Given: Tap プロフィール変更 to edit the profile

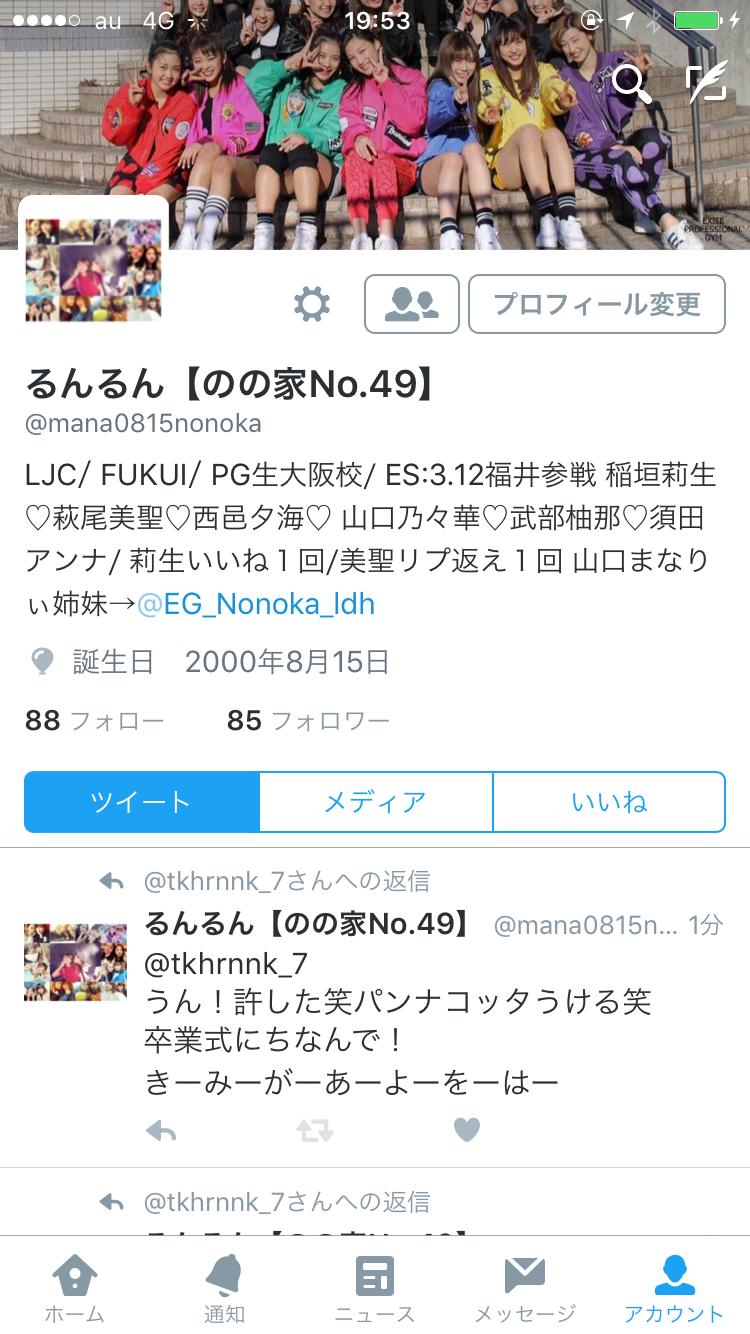Looking at the screenshot, I should tap(597, 304).
